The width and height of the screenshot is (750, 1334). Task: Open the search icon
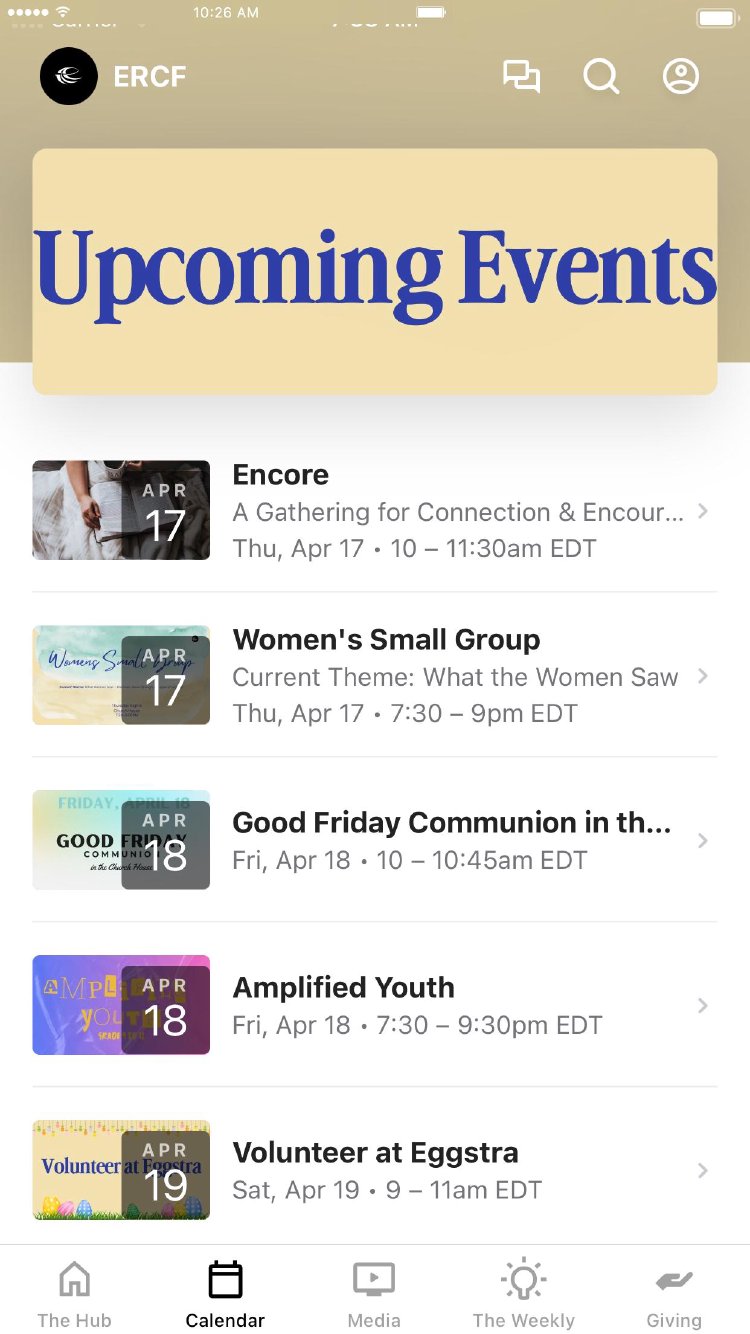click(x=601, y=77)
